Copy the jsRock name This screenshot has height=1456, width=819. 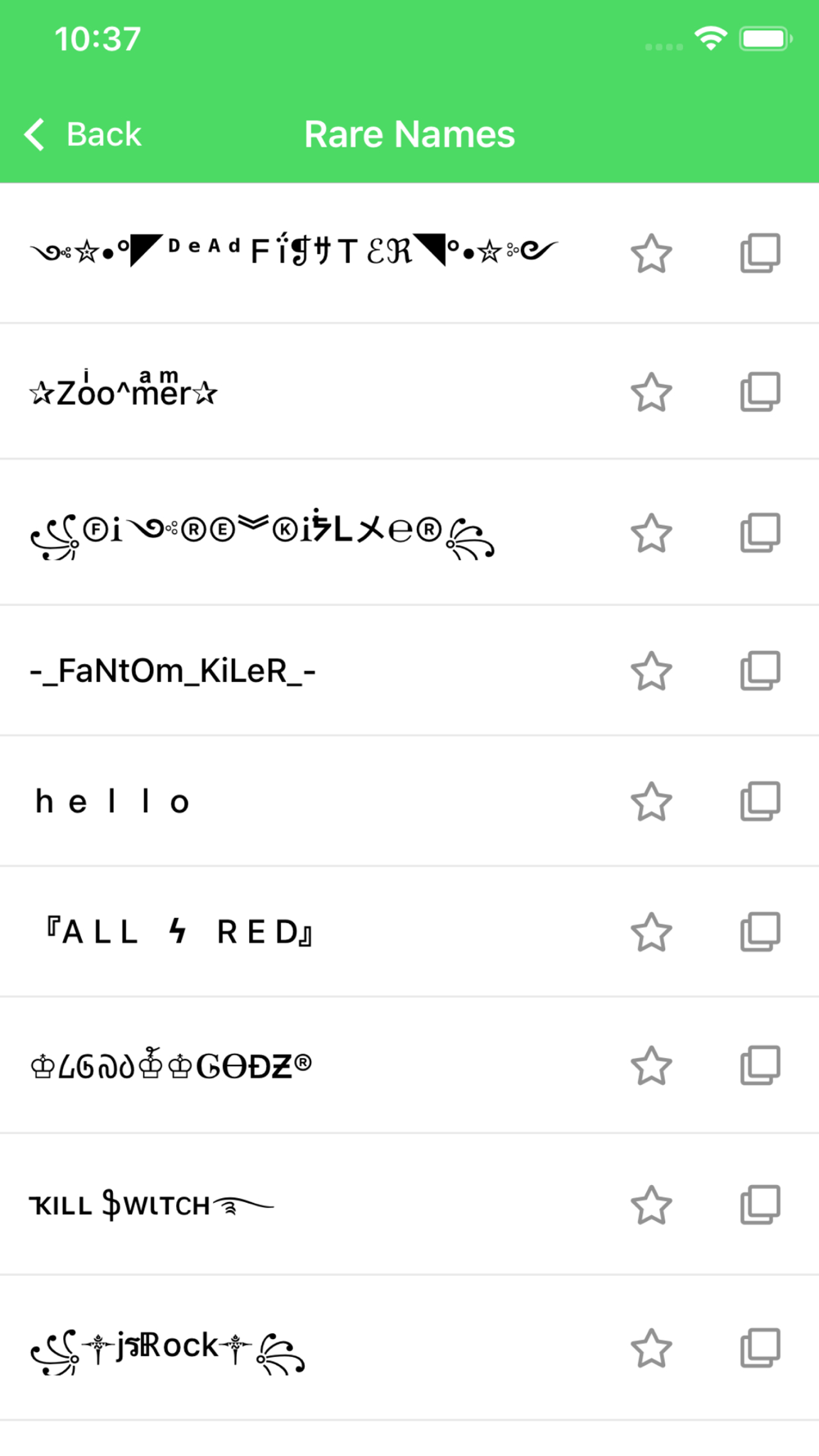point(760,1348)
